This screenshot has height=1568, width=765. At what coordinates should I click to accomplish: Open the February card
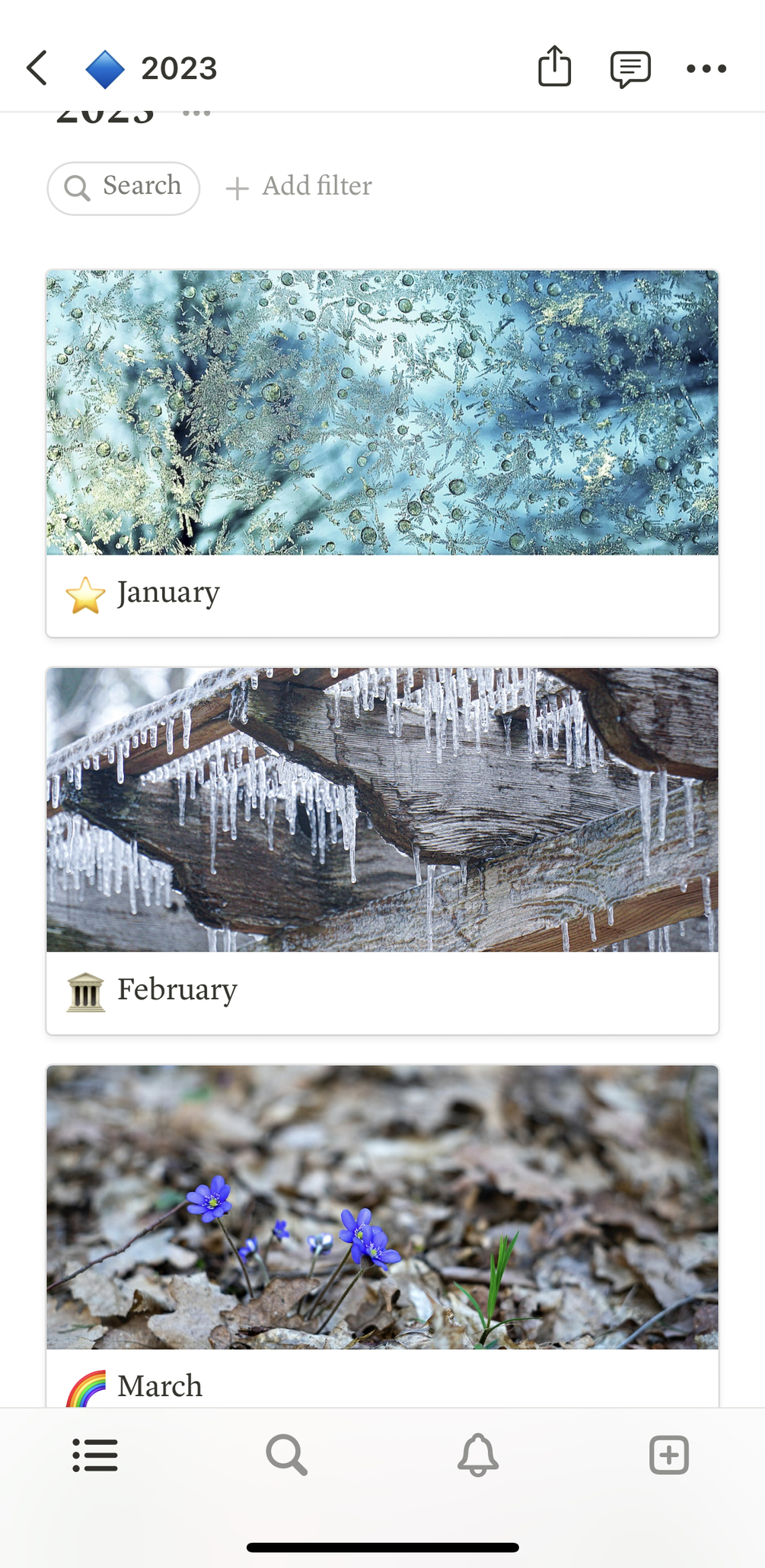[x=382, y=851]
